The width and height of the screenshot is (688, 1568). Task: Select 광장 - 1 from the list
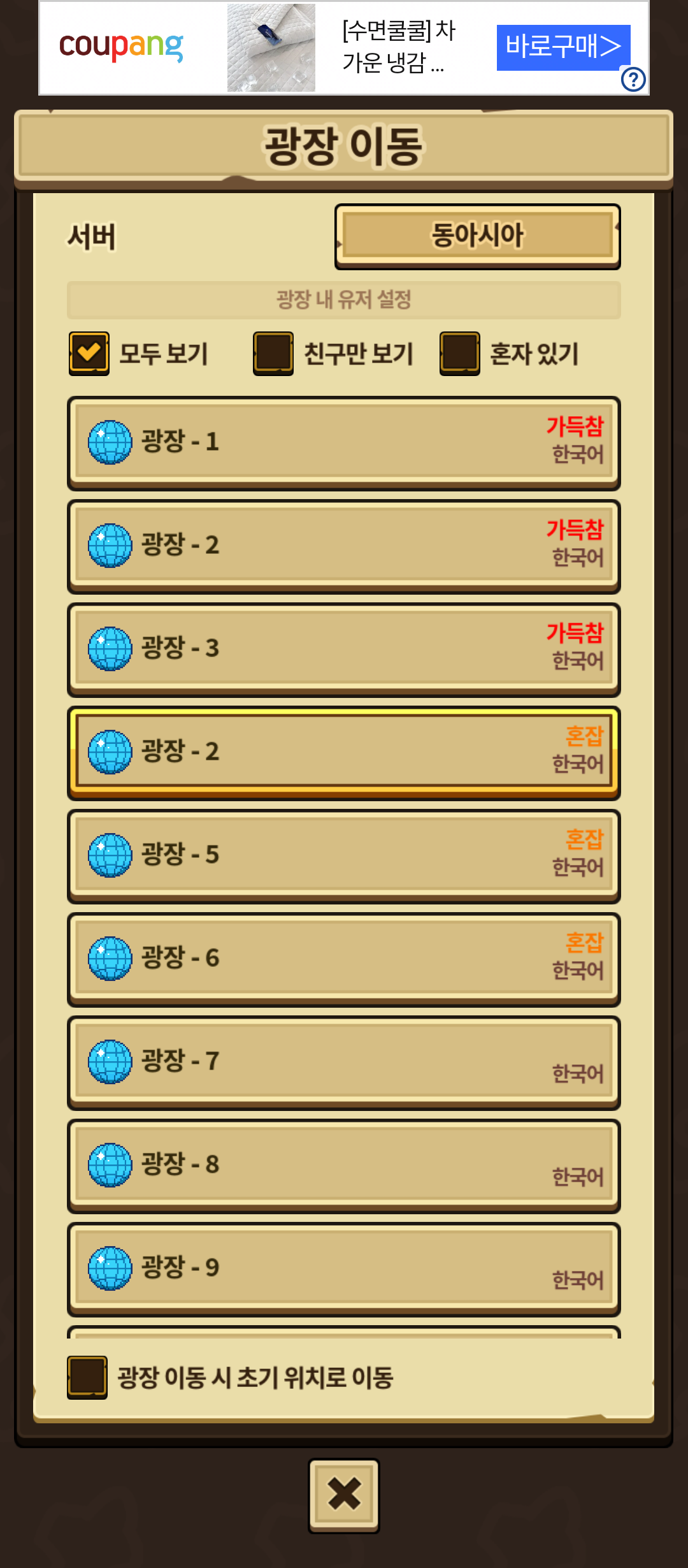pyautogui.click(x=344, y=442)
